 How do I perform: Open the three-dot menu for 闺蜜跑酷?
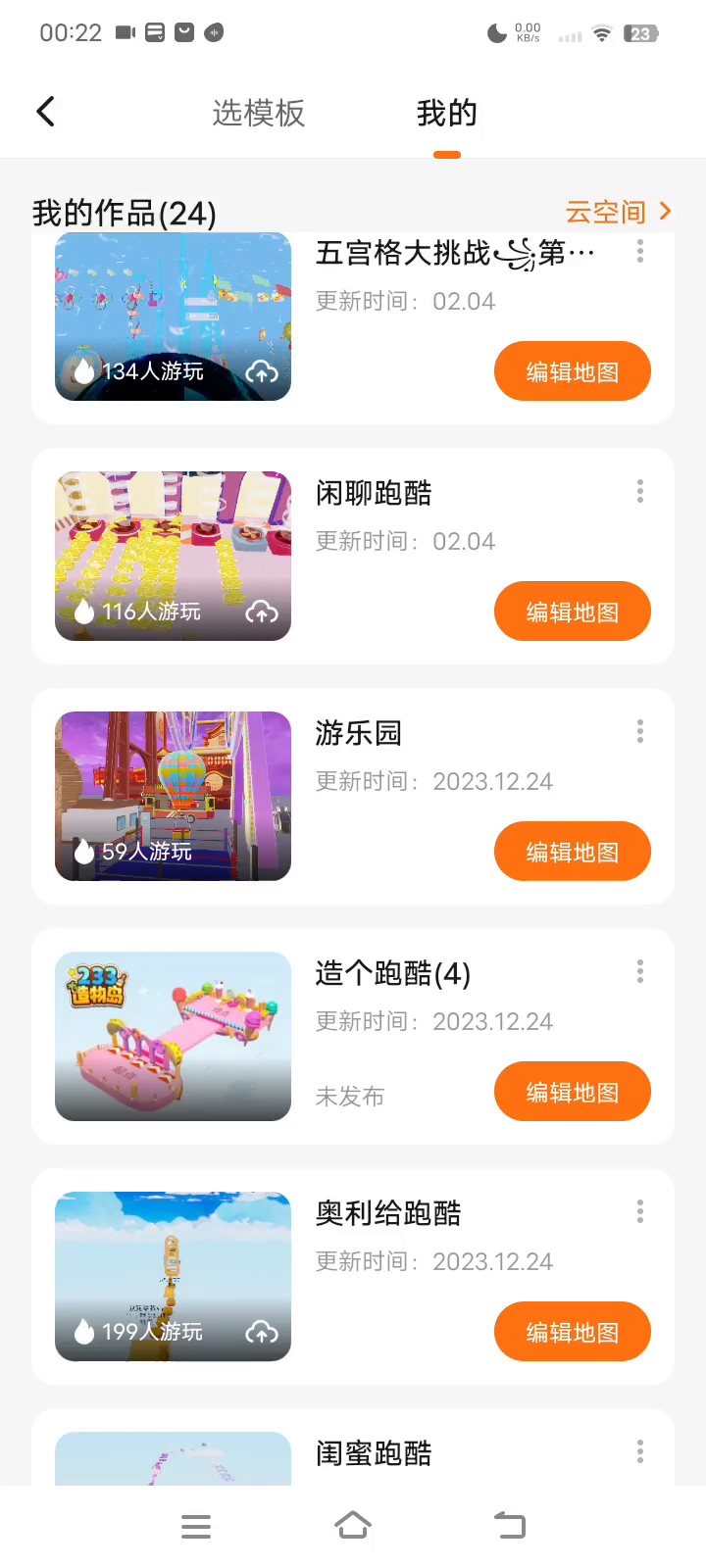tap(640, 1451)
